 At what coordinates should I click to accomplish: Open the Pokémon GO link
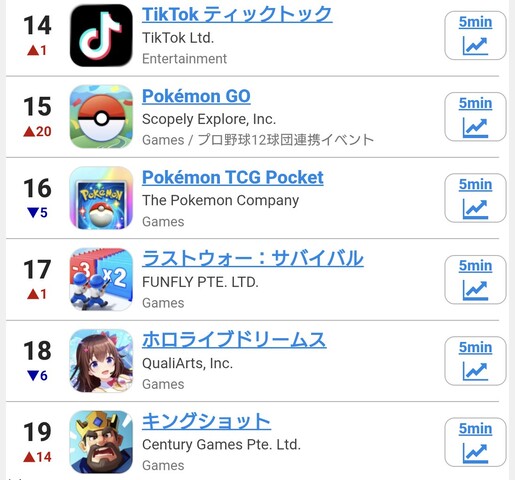(x=196, y=96)
